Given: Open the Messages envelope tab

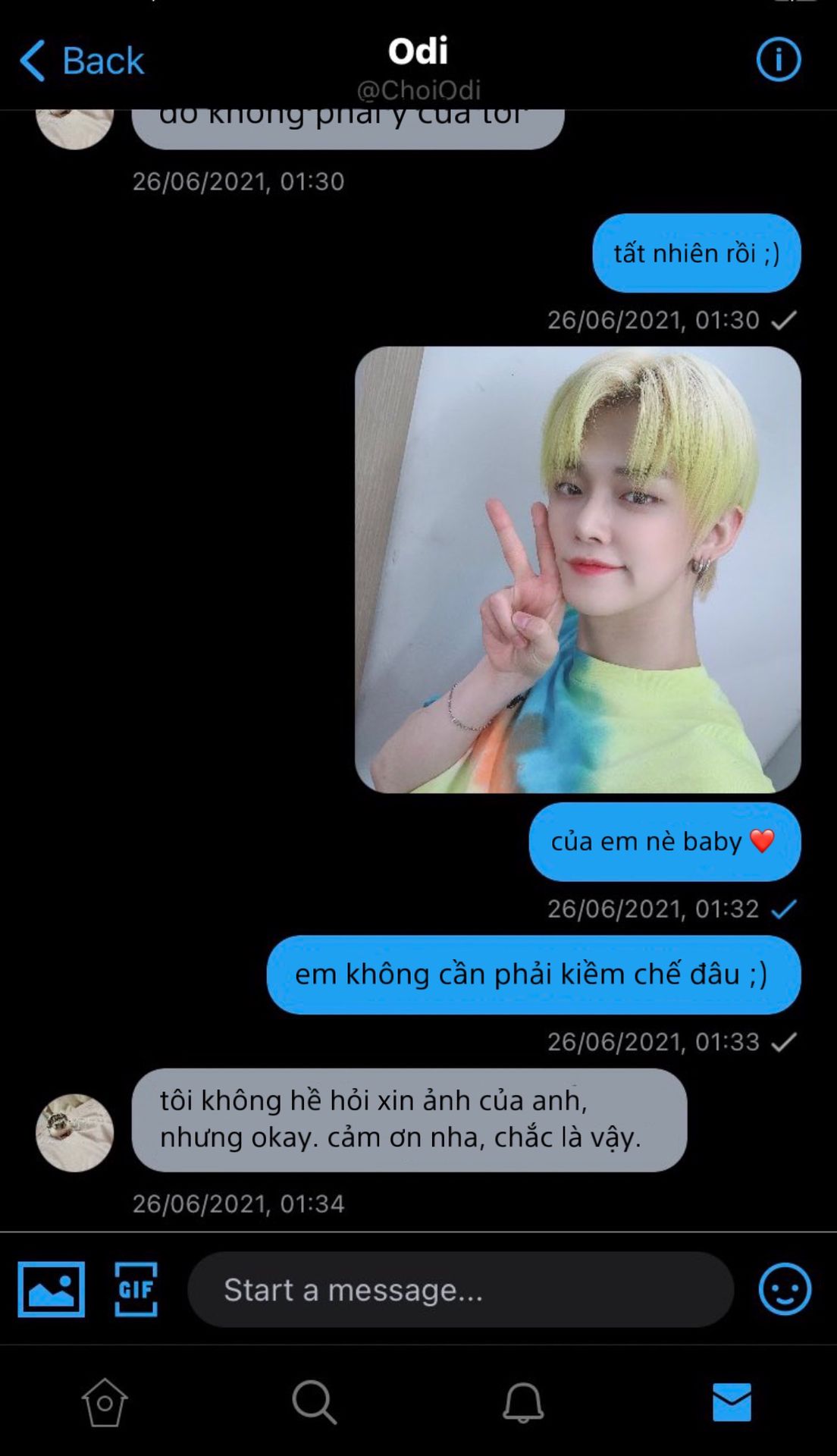Looking at the screenshot, I should (732, 1402).
